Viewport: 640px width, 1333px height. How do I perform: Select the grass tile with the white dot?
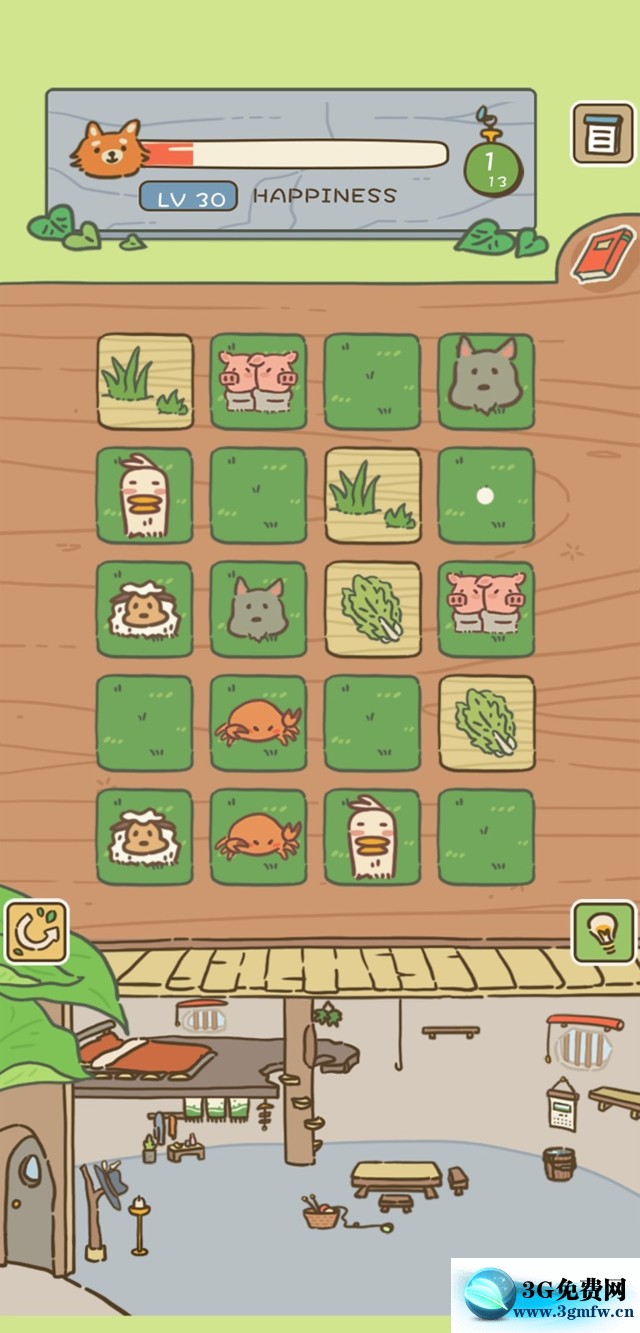(x=486, y=496)
